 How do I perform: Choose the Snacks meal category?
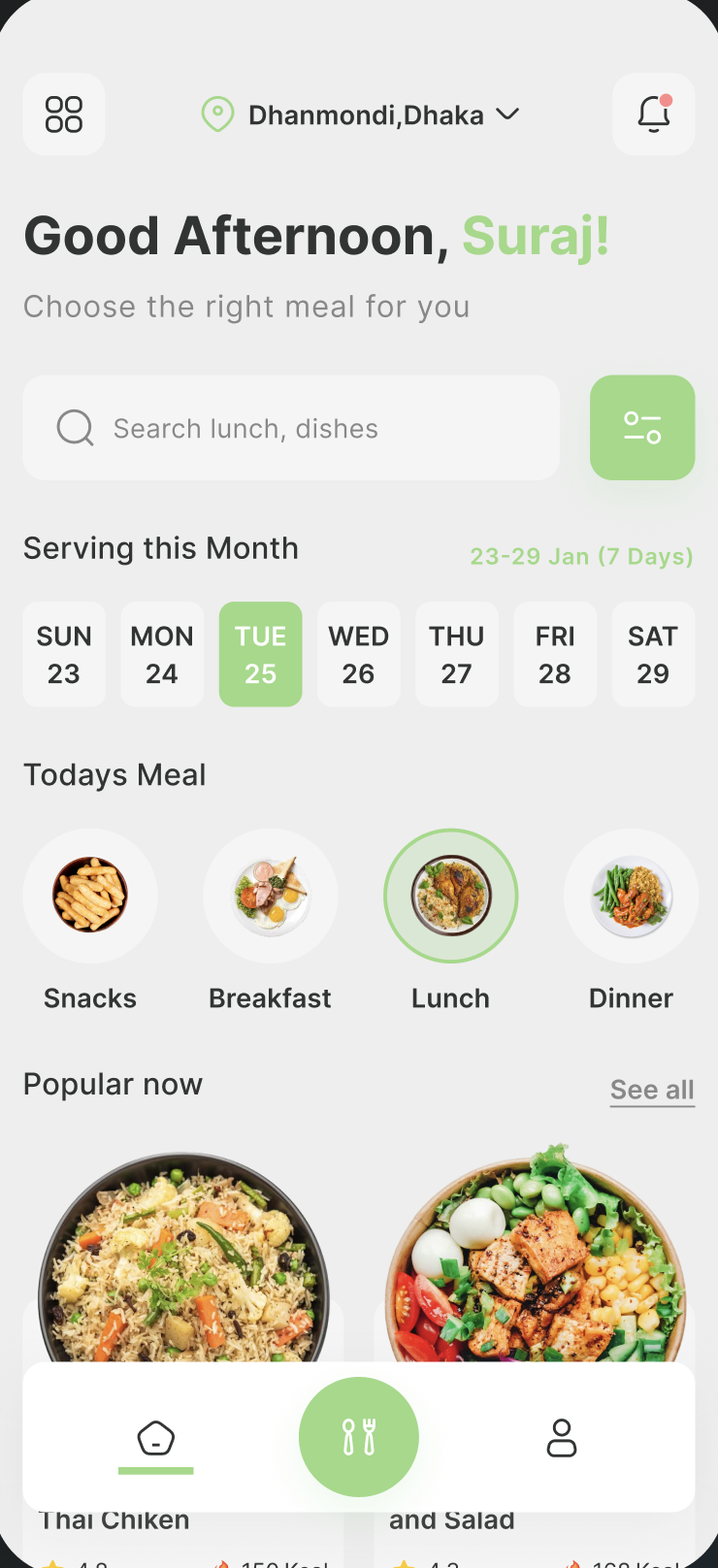point(90,897)
